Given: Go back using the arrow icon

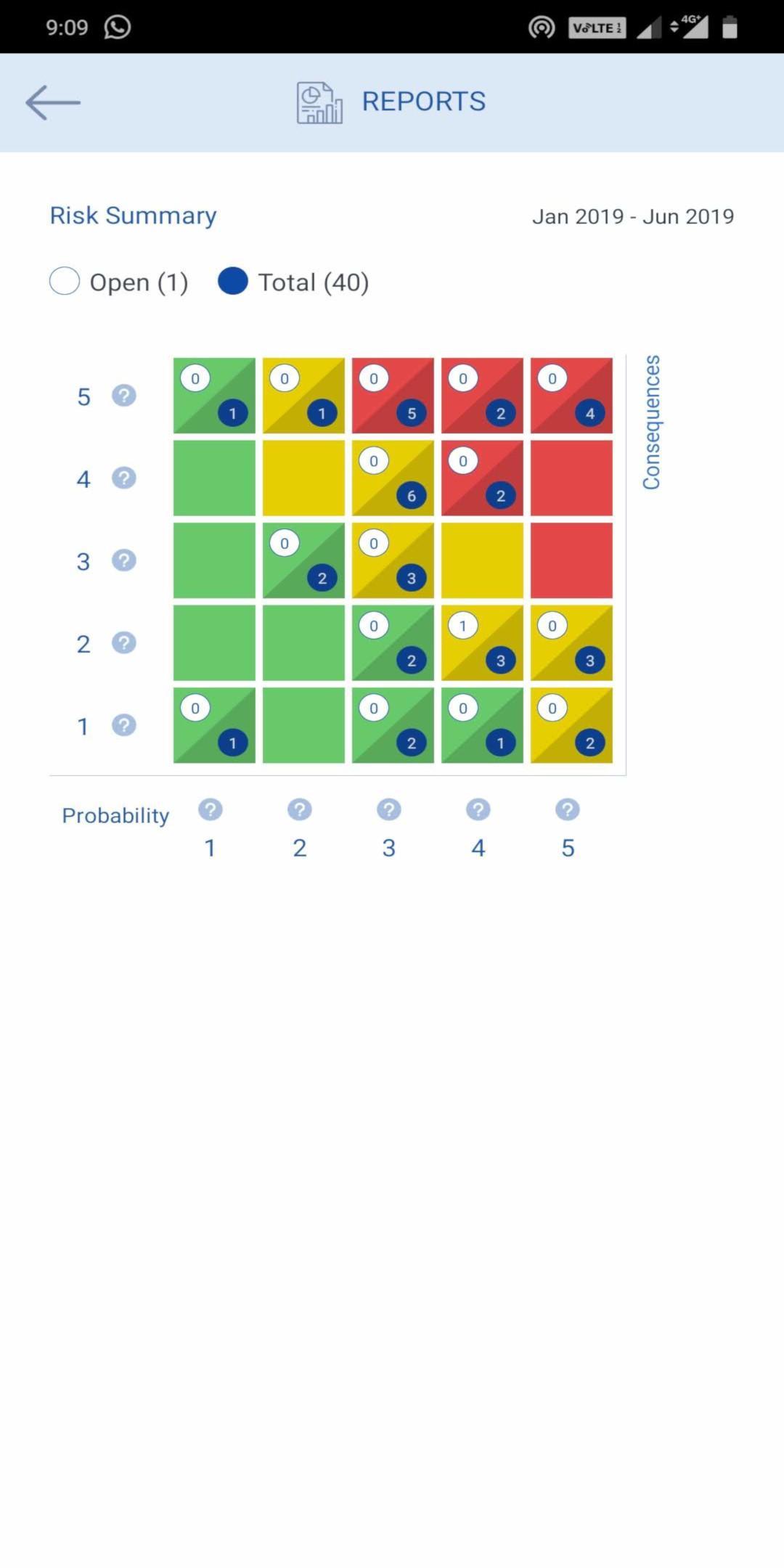Looking at the screenshot, I should (53, 102).
